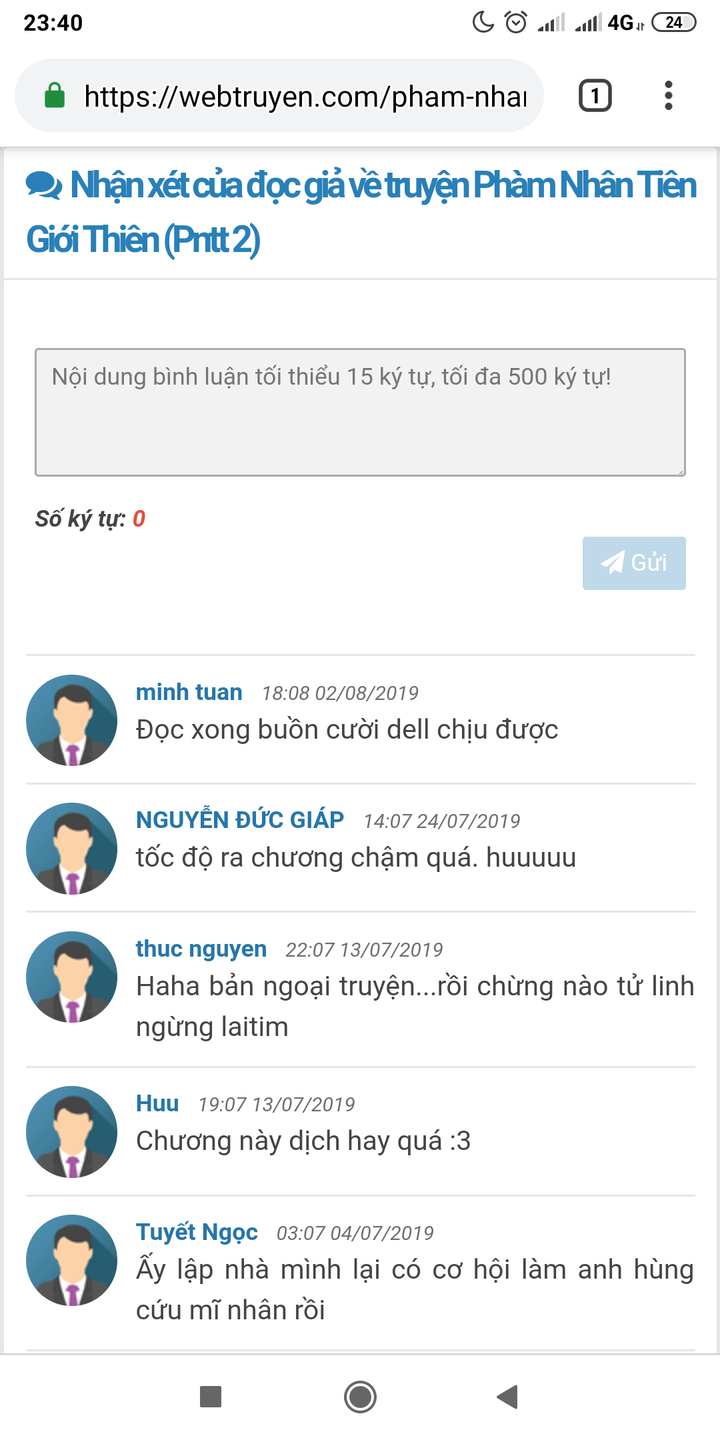The width and height of the screenshot is (720, 1440).
Task: Go back with system back button
Action: click(508, 1397)
